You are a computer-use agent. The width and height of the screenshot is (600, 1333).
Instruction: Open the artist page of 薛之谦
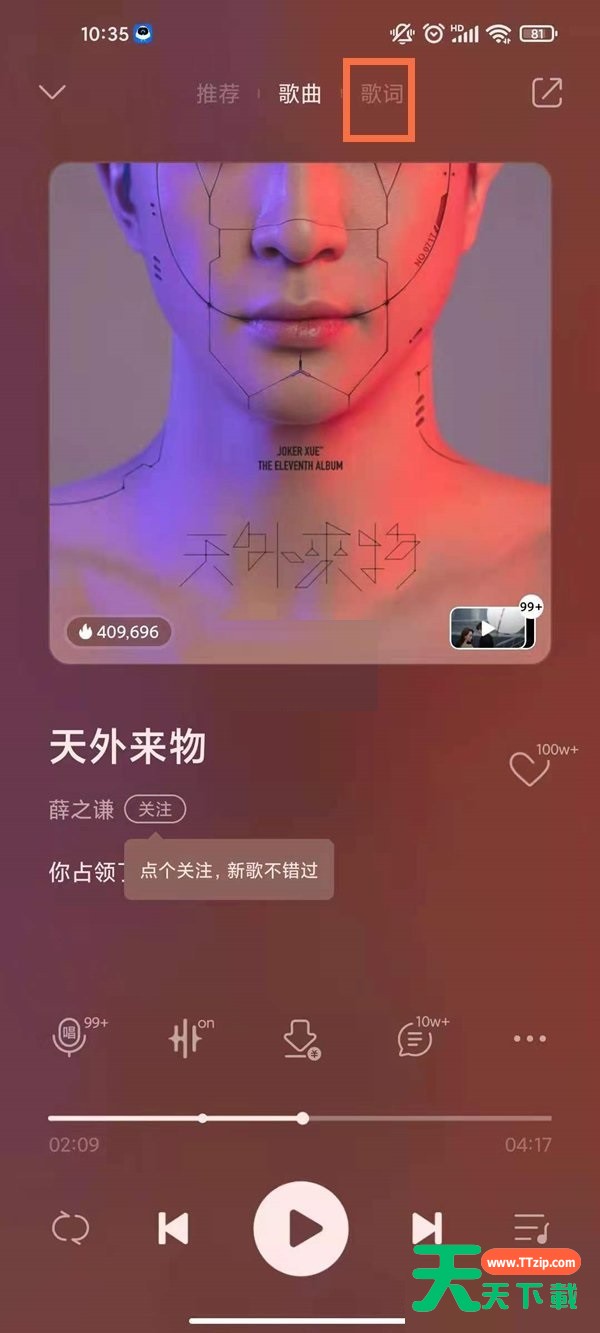(82, 810)
